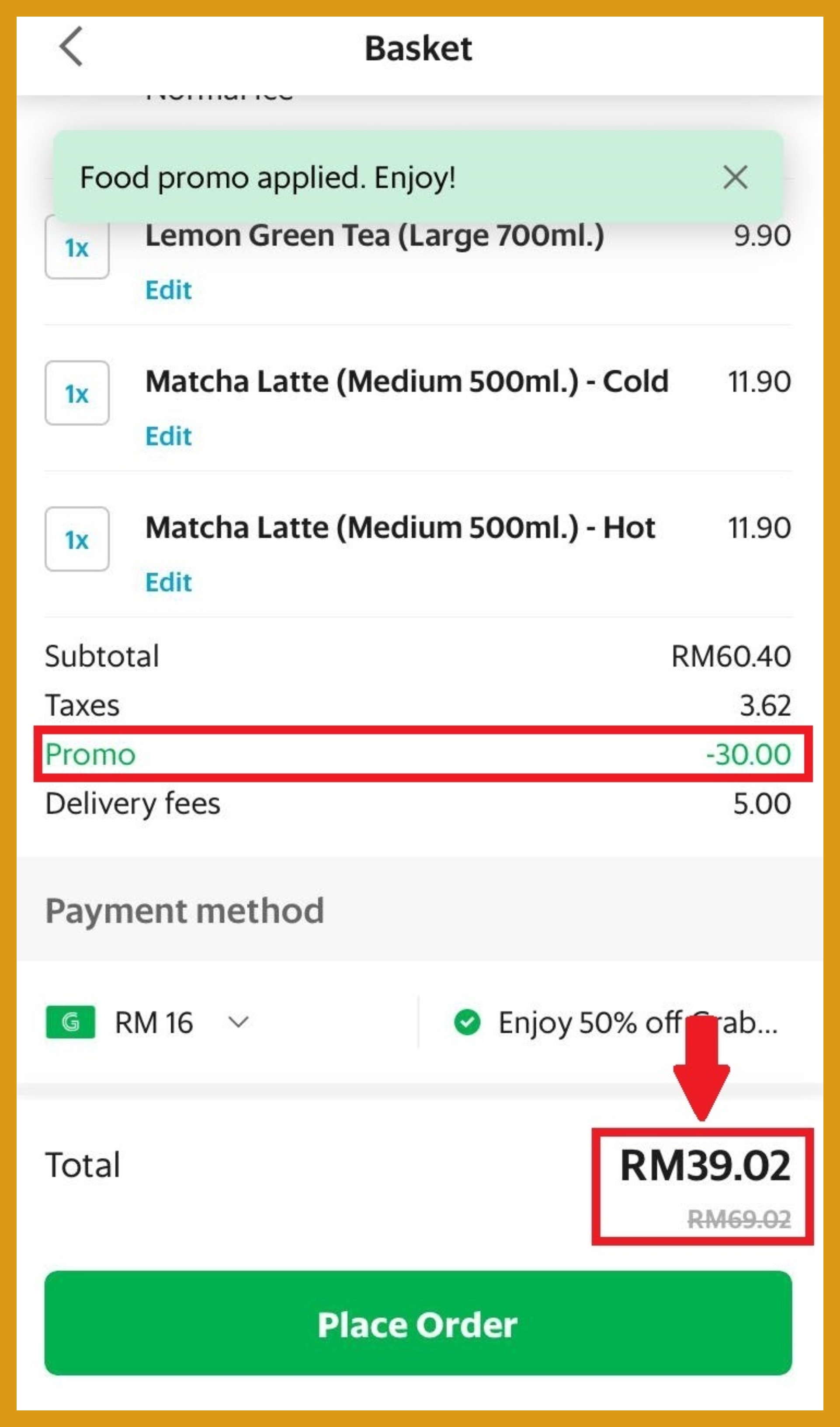
Task: Change quantity of Matcha Latte Cold
Action: coord(77,393)
